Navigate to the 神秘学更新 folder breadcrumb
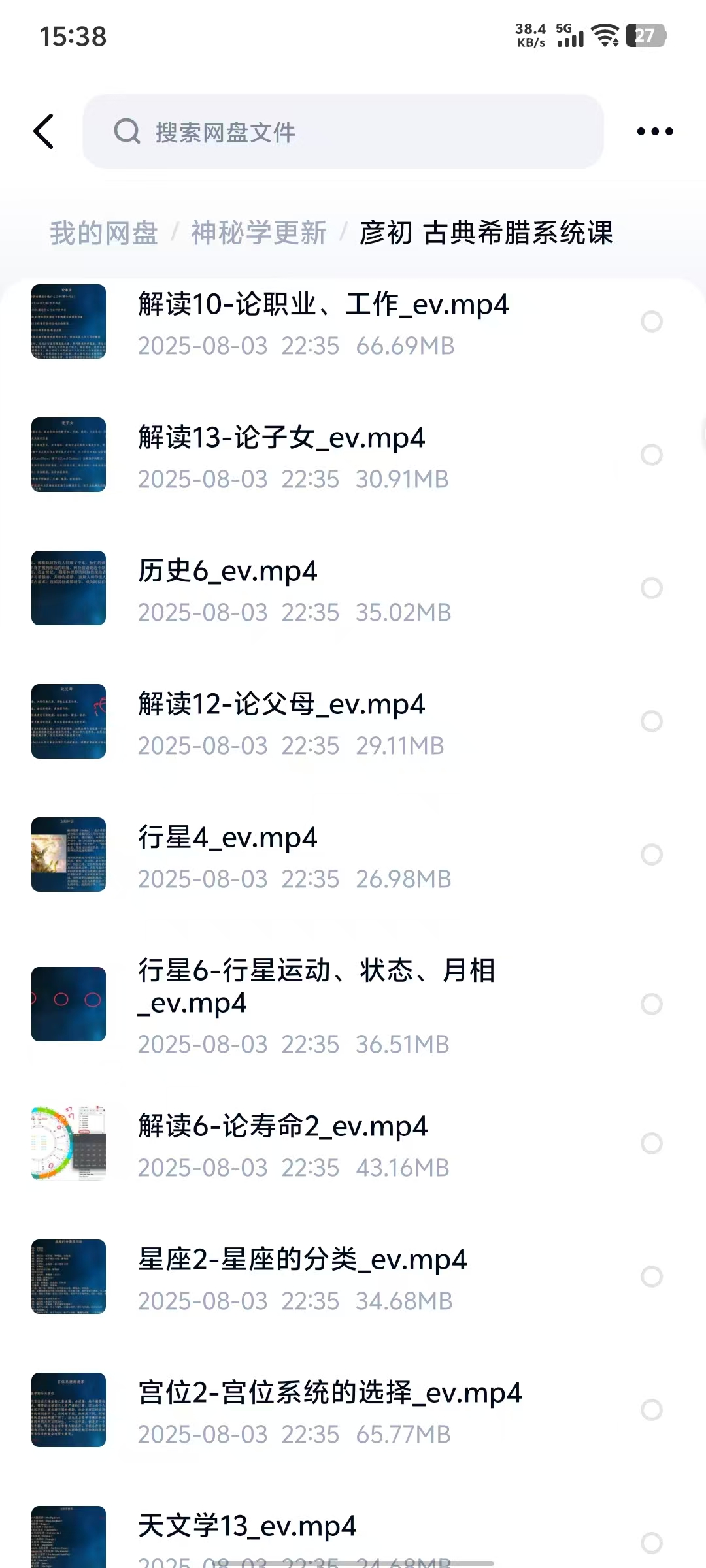706x1568 pixels. click(x=259, y=233)
